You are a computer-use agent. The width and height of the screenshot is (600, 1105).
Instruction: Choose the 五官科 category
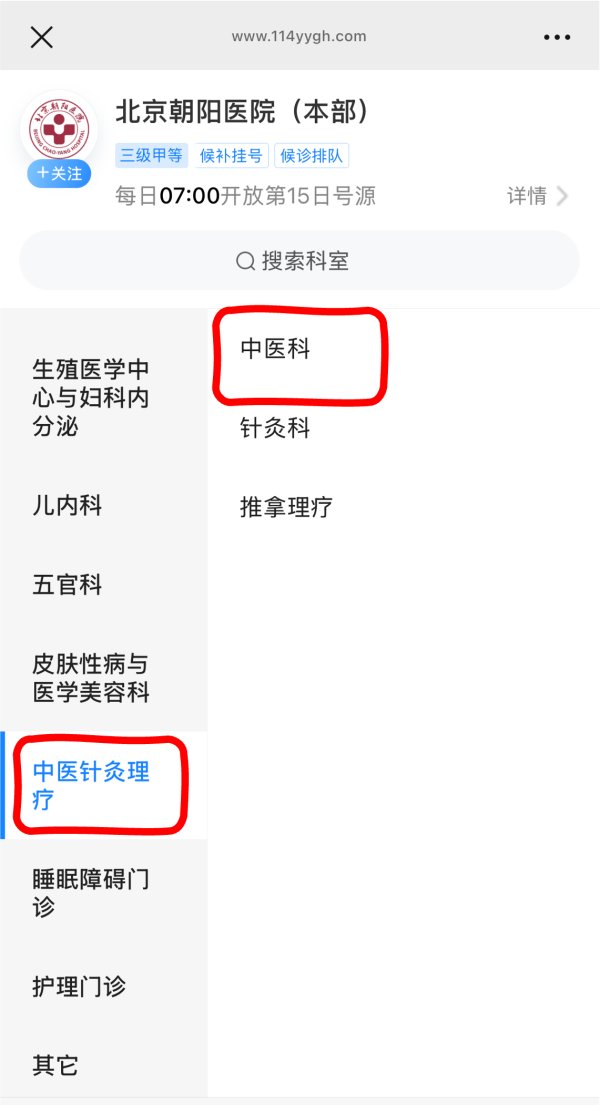coord(104,584)
